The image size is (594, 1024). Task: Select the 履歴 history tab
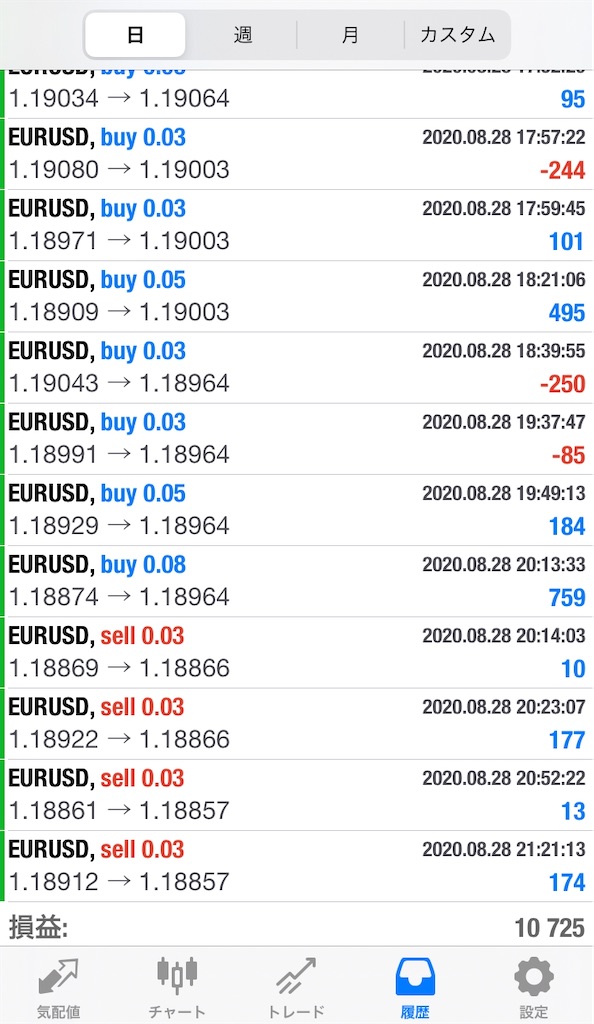click(x=415, y=987)
